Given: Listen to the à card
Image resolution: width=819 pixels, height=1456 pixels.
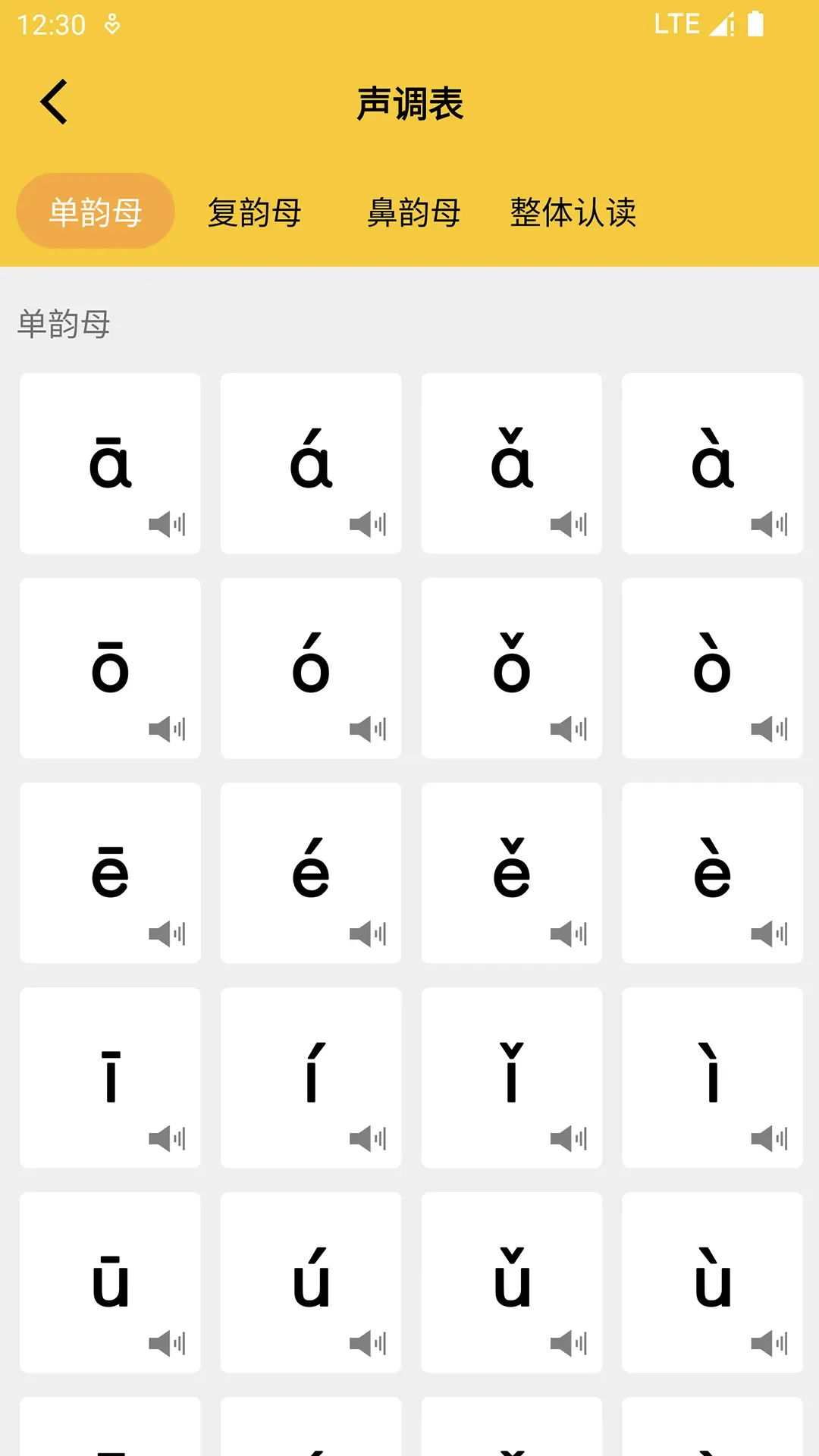Looking at the screenshot, I should 712,463.
